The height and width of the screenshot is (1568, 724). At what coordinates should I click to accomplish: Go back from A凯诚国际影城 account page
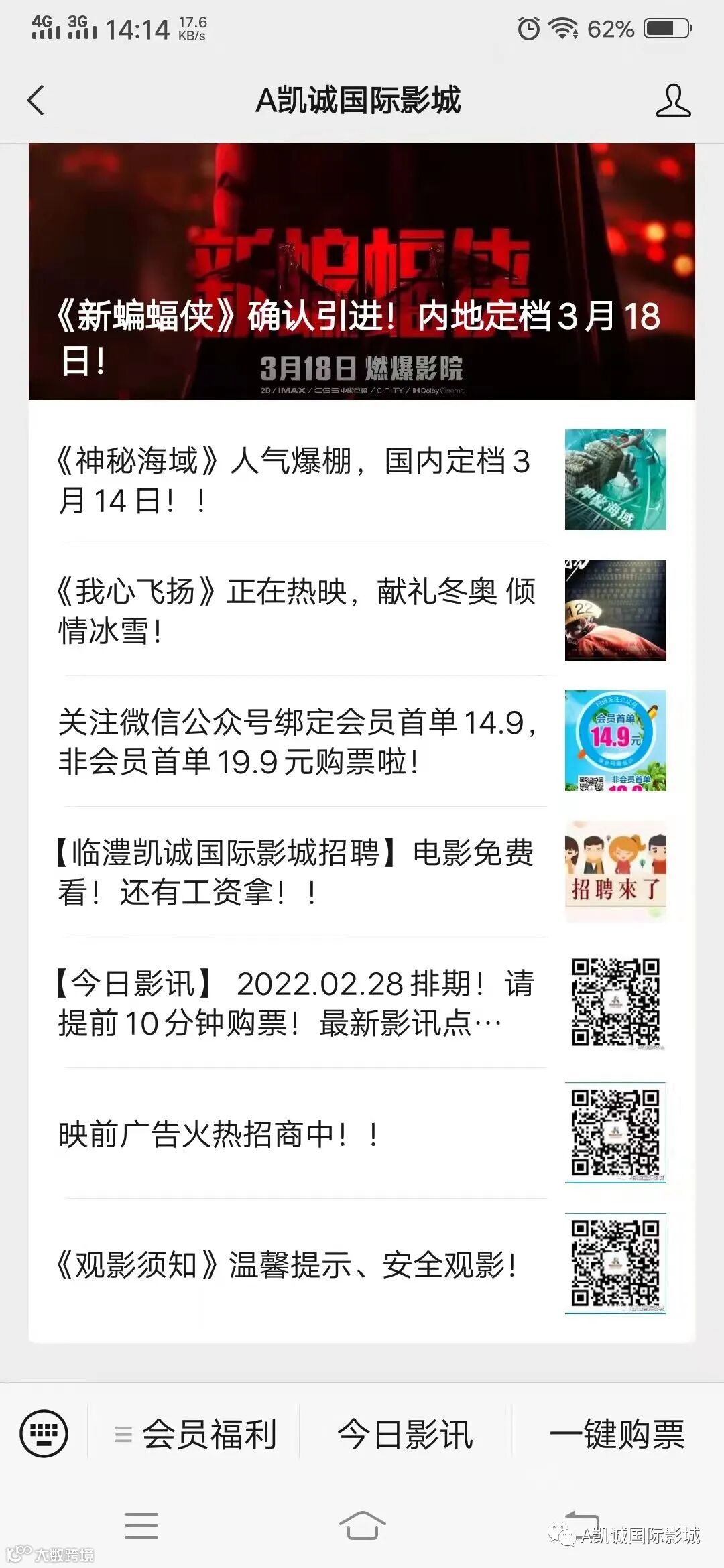(36, 101)
